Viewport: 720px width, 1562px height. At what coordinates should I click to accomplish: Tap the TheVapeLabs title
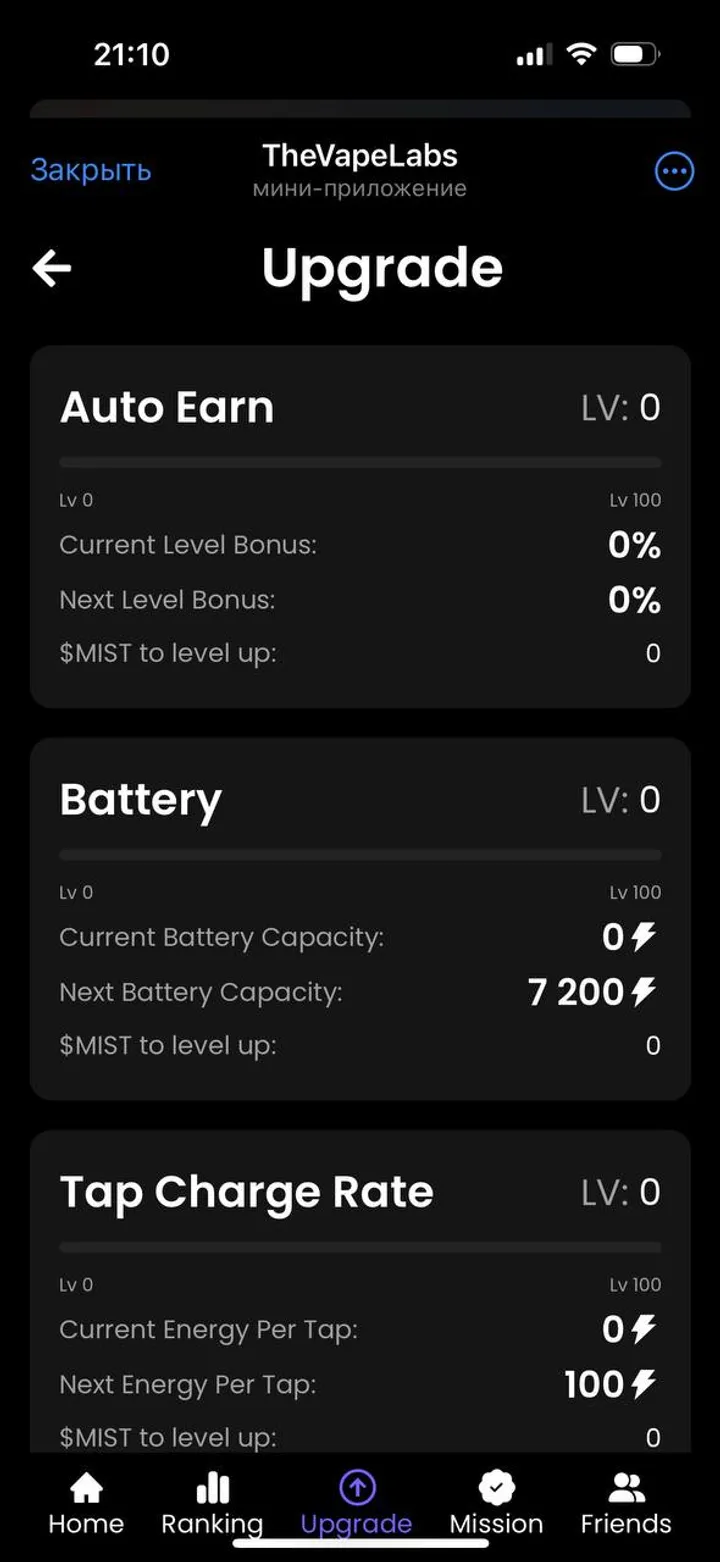360,155
